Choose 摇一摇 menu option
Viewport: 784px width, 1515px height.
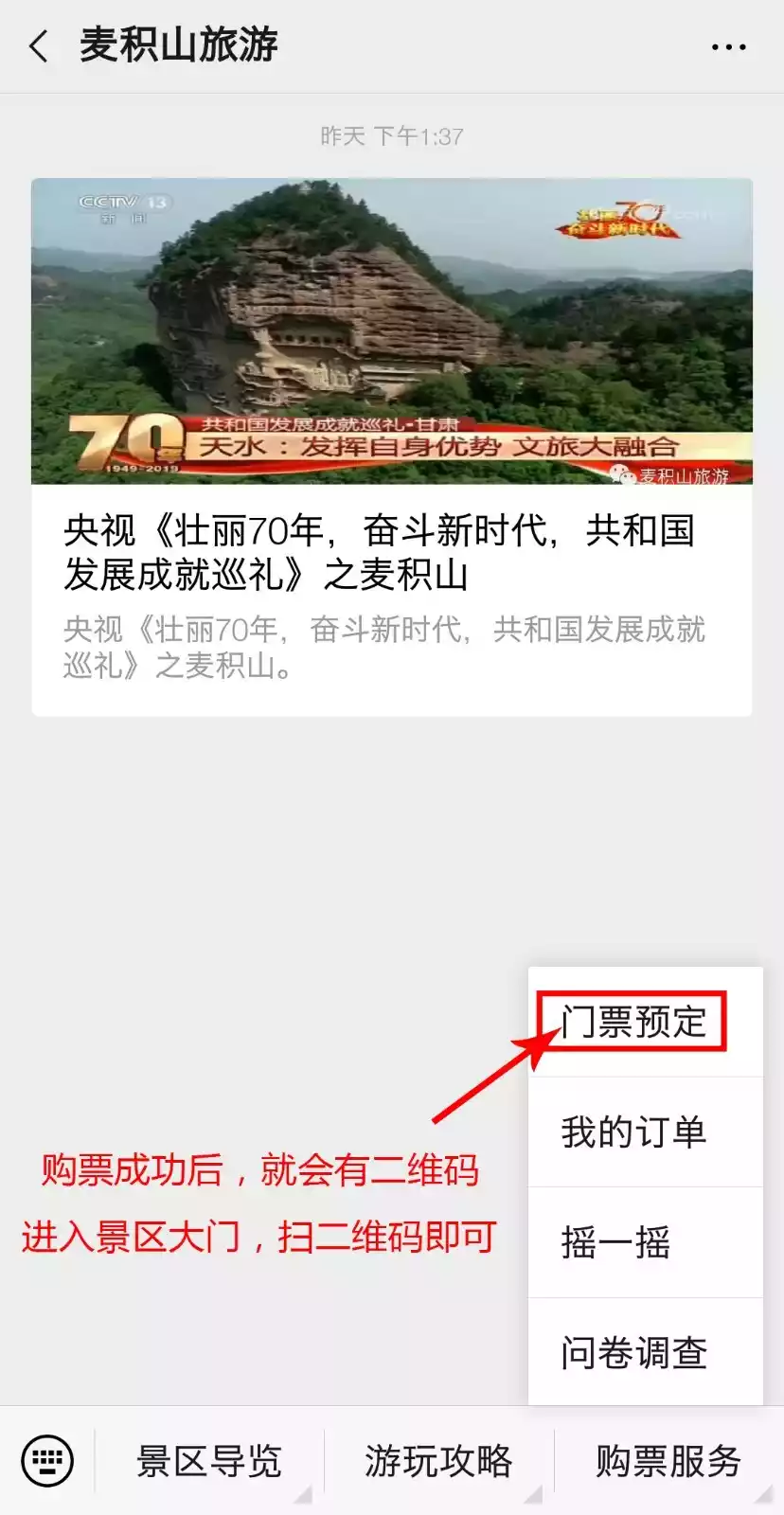click(x=615, y=1242)
